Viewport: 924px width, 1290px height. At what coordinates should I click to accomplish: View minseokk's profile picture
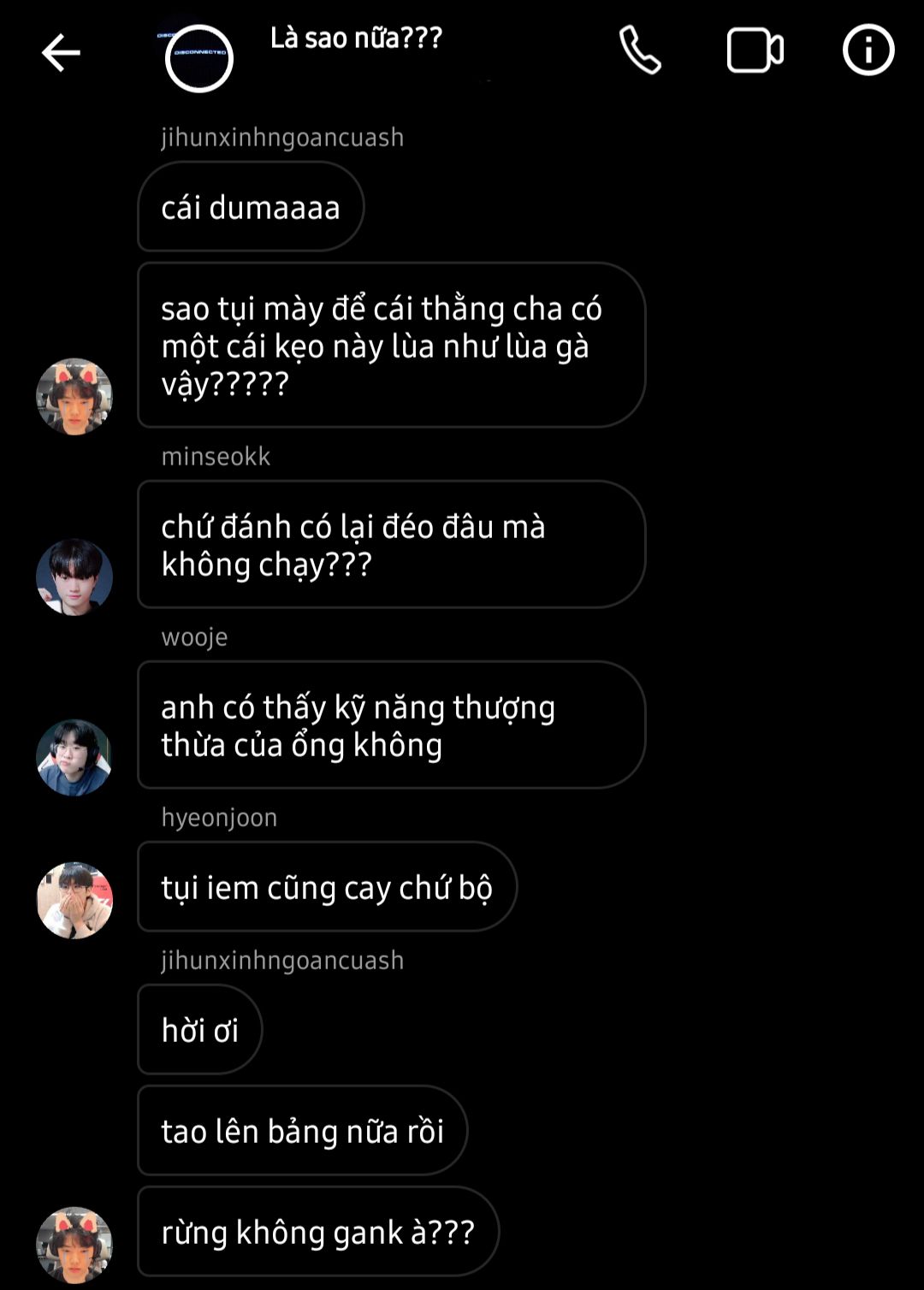(x=74, y=577)
